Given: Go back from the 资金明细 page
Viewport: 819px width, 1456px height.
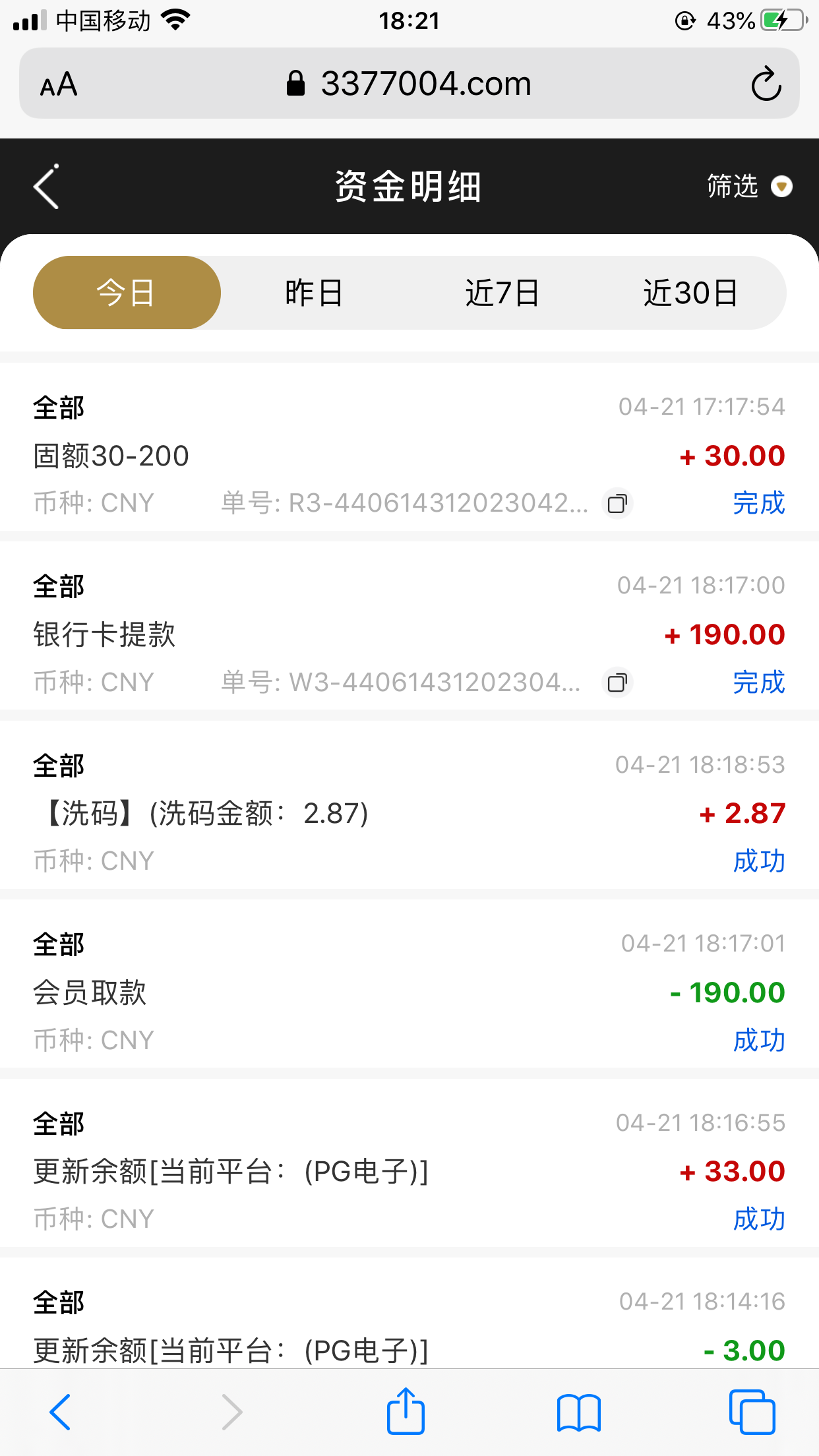Looking at the screenshot, I should [x=47, y=187].
